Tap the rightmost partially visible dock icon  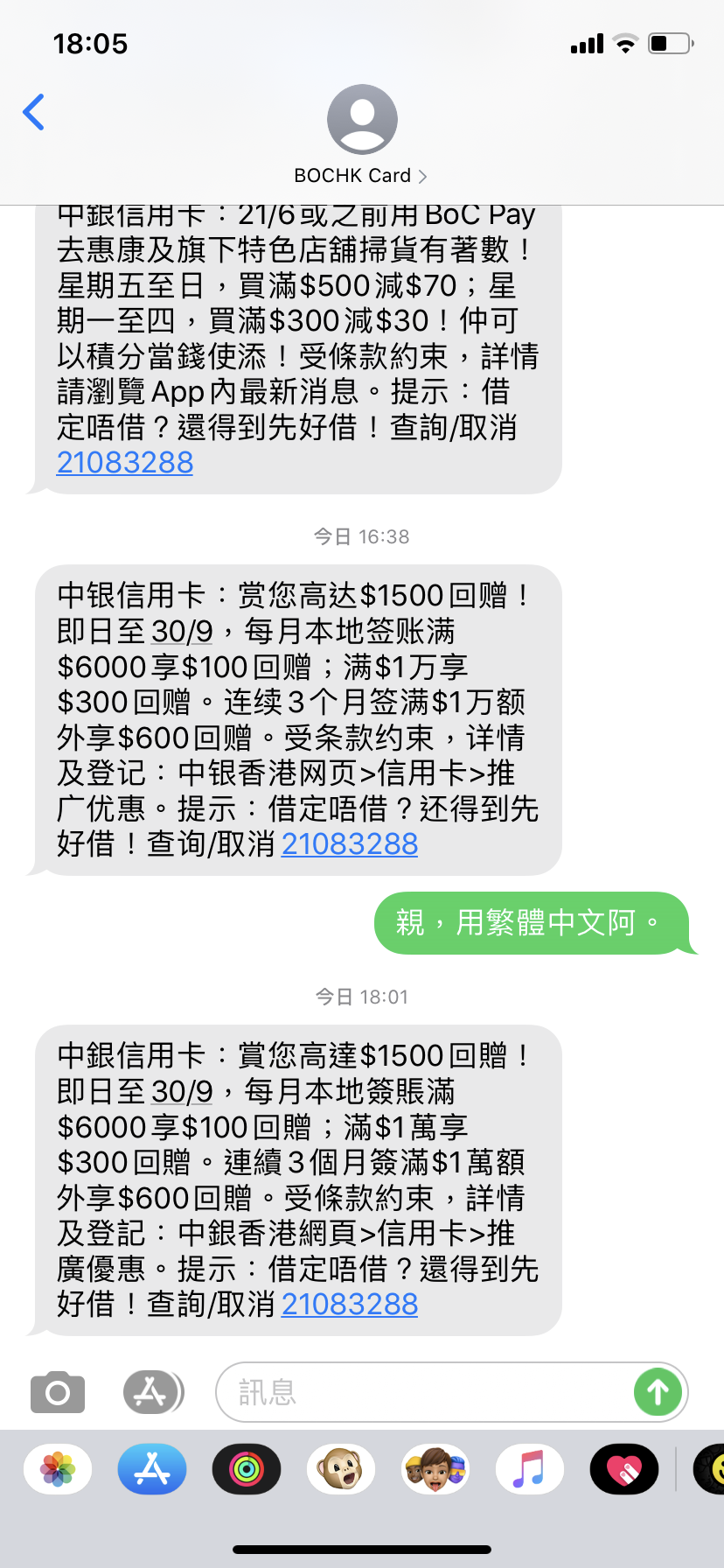click(713, 1468)
